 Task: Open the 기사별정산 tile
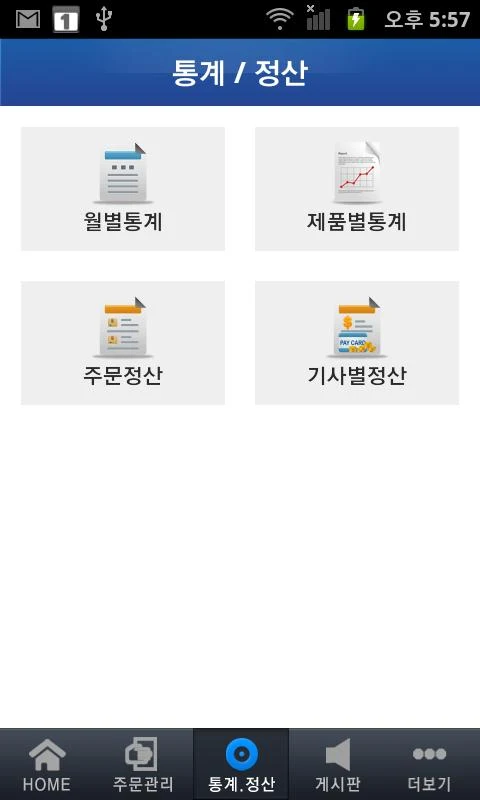point(357,343)
